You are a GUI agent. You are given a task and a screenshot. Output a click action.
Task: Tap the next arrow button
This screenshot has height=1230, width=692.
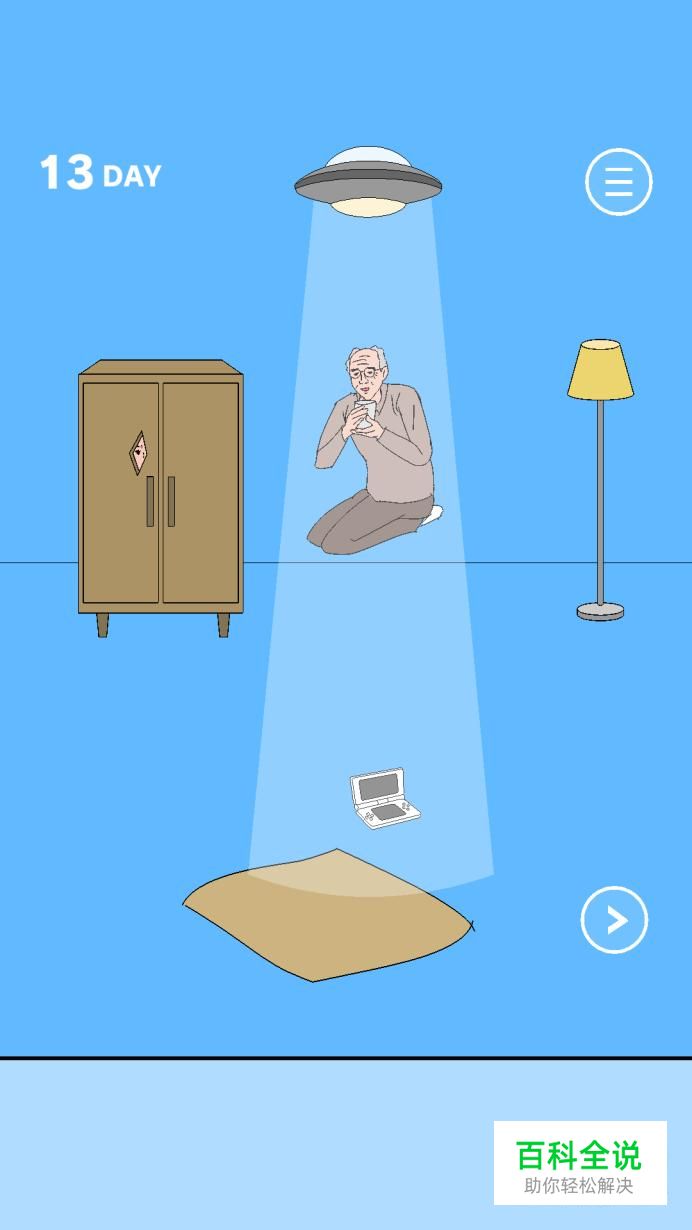pos(614,919)
